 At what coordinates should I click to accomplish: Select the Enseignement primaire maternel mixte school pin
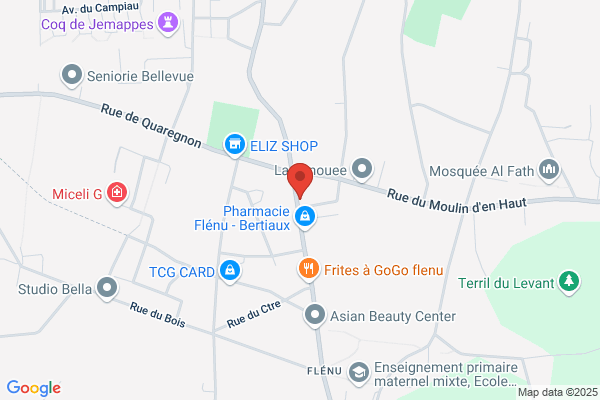(359, 373)
